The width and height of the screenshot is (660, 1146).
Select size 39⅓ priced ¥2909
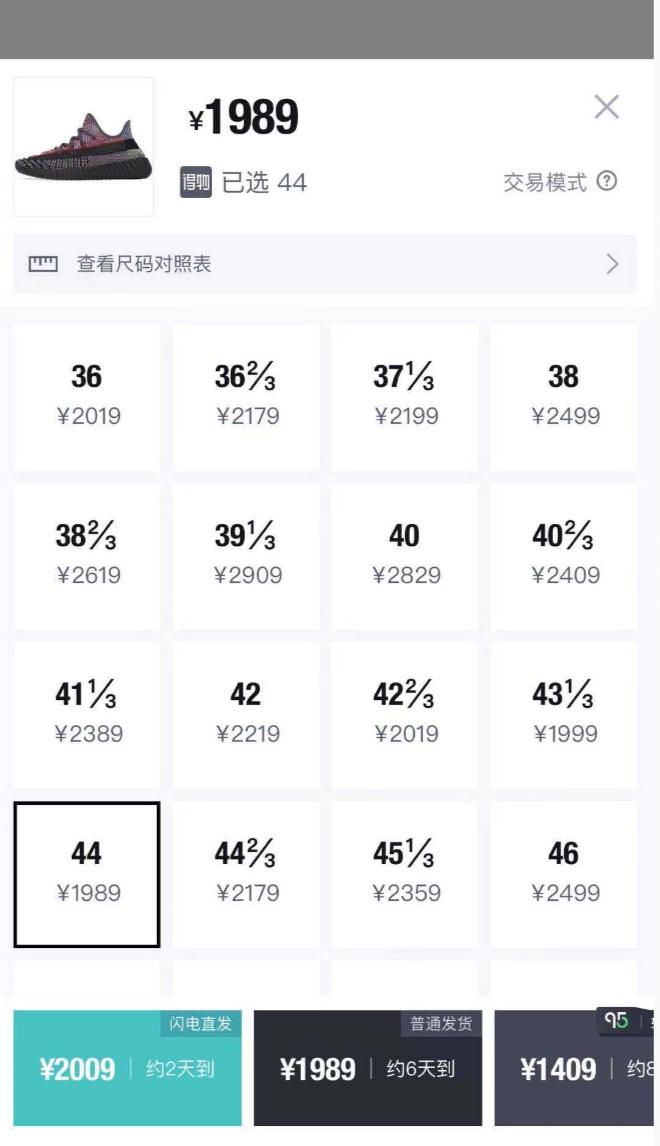click(x=246, y=555)
